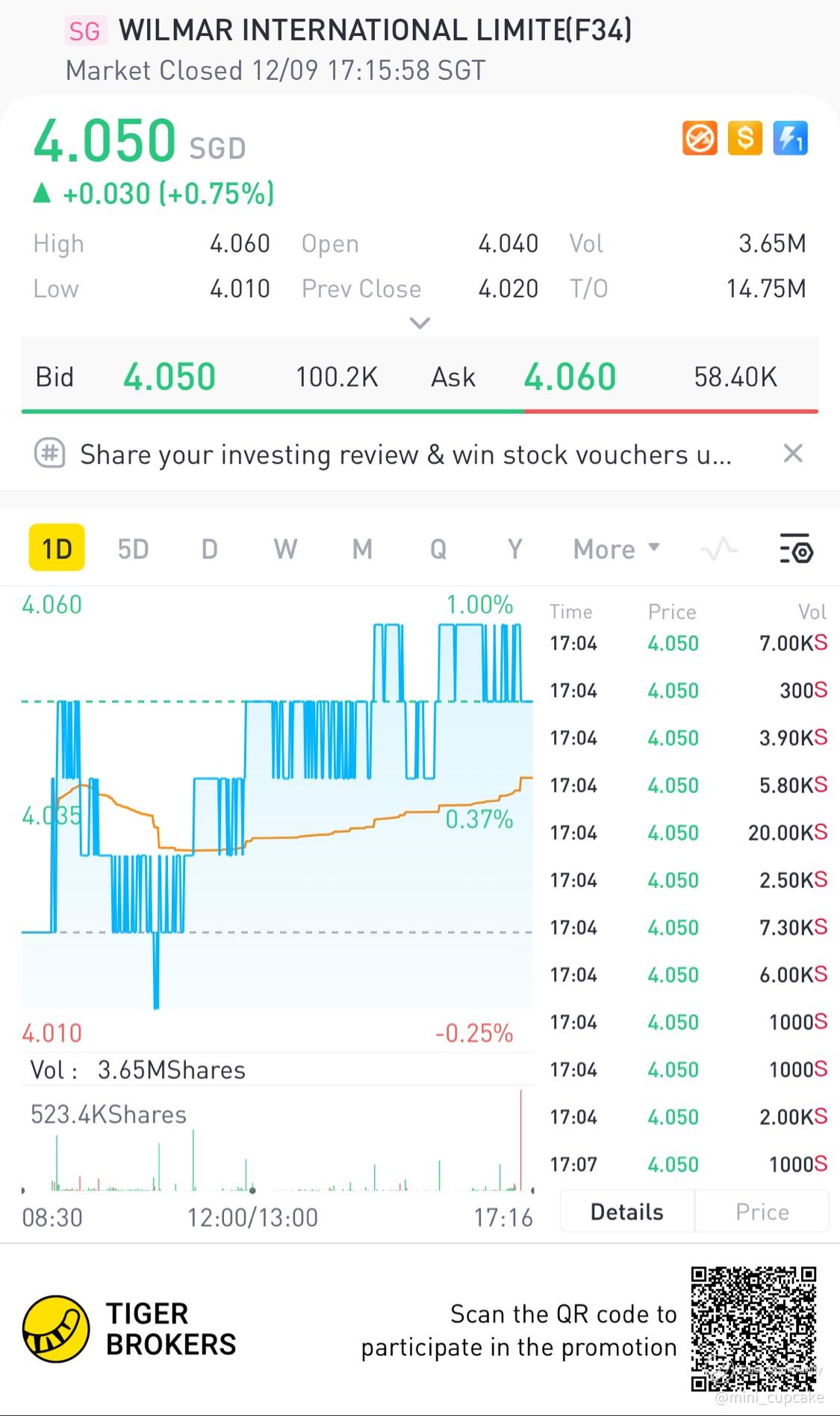840x1416 pixels.
Task: Show the monthly M chart
Action: [362, 549]
